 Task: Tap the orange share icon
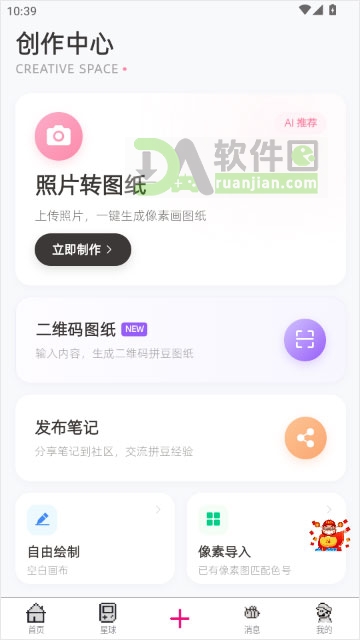(306, 438)
